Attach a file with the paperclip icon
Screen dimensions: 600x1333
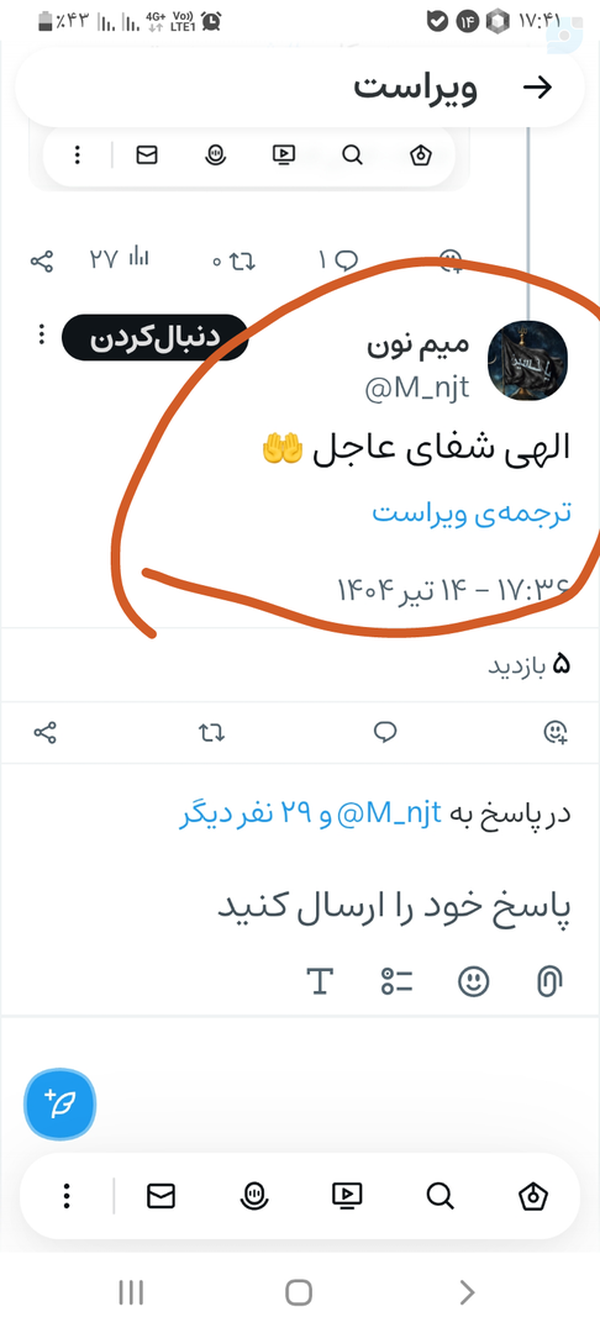(x=547, y=981)
